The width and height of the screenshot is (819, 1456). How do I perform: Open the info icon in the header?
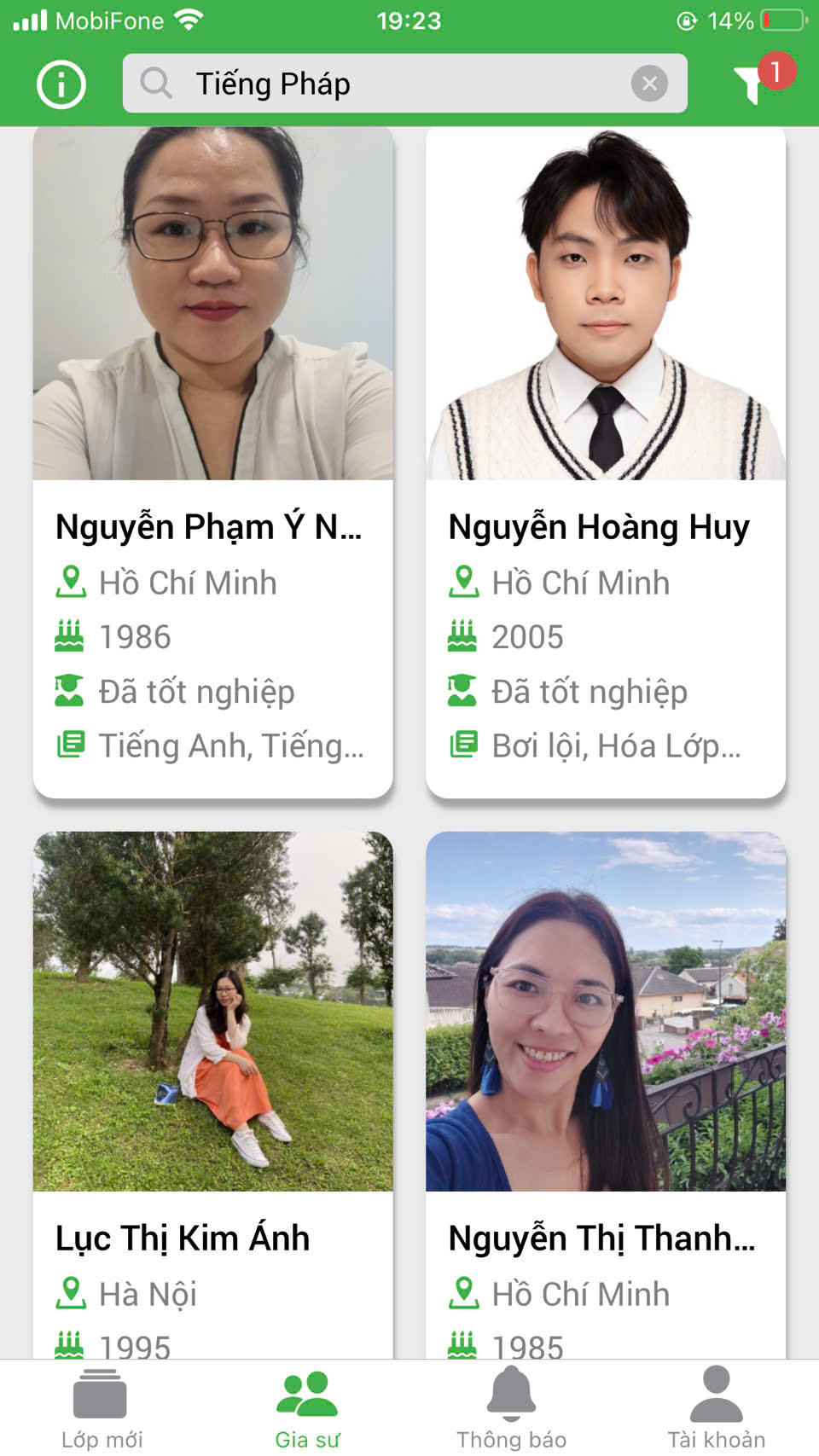(x=61, y=84)
